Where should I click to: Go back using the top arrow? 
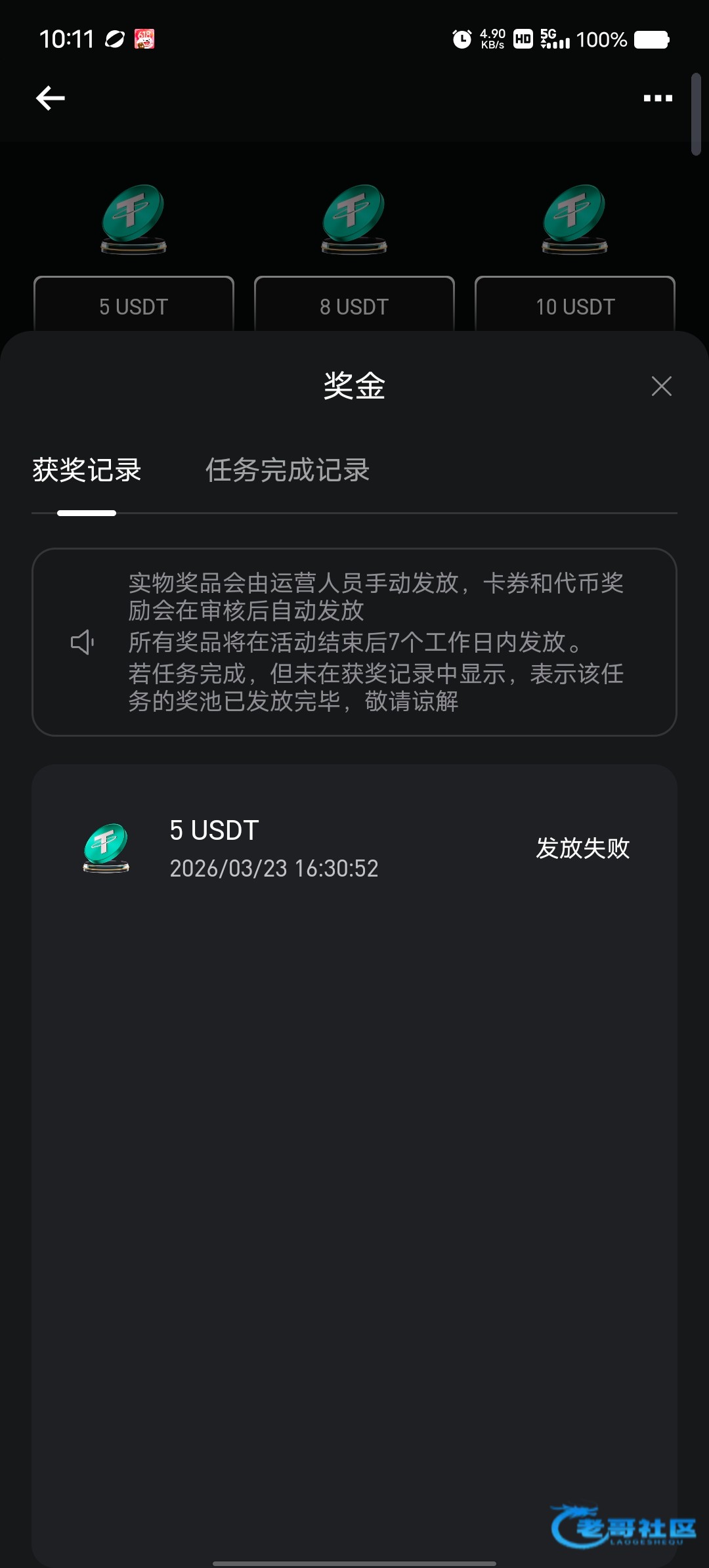51,98
